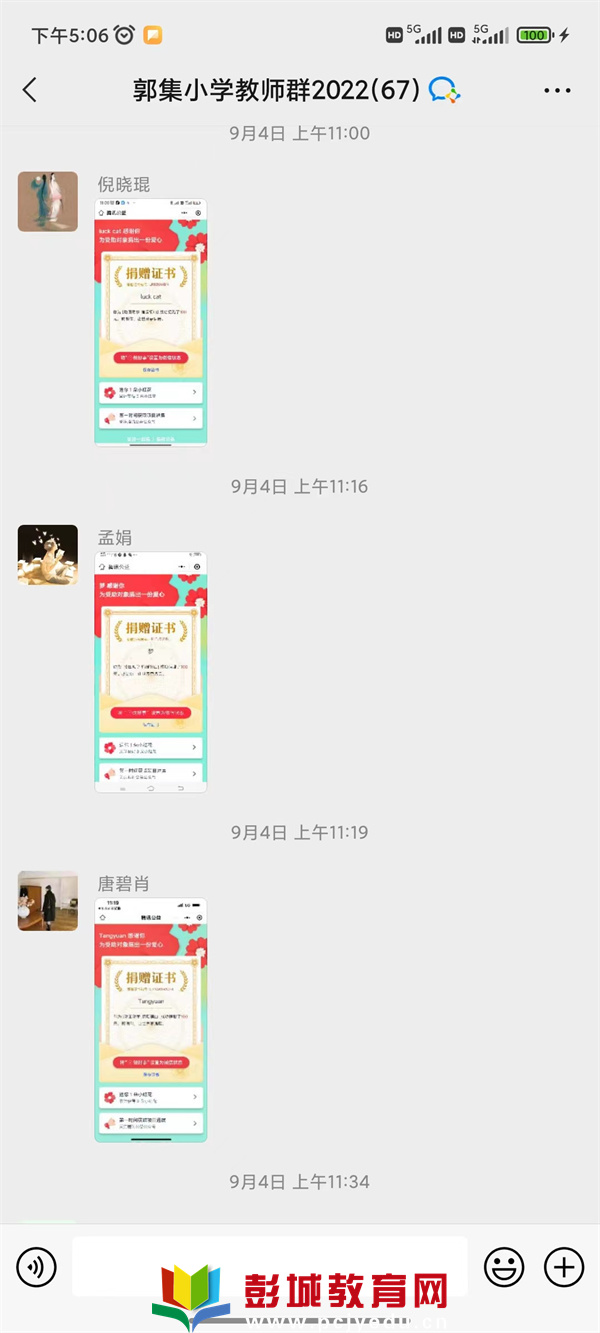This screenshot has width=600, height=1333.
Task: View 孟娟's profile avatar
Action: 48,554
